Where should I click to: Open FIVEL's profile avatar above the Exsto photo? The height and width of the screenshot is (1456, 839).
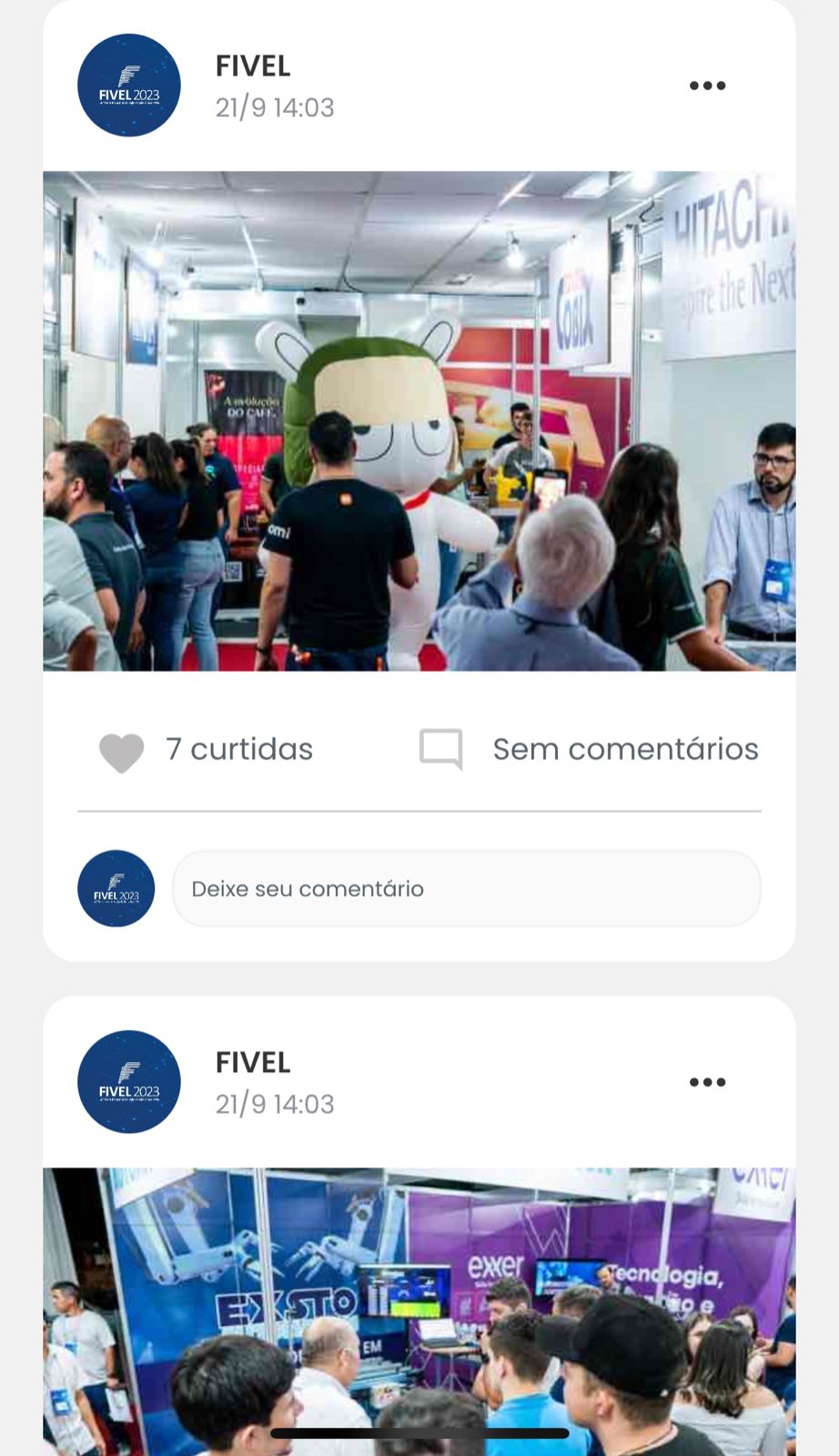click(x=129, y=1082)
